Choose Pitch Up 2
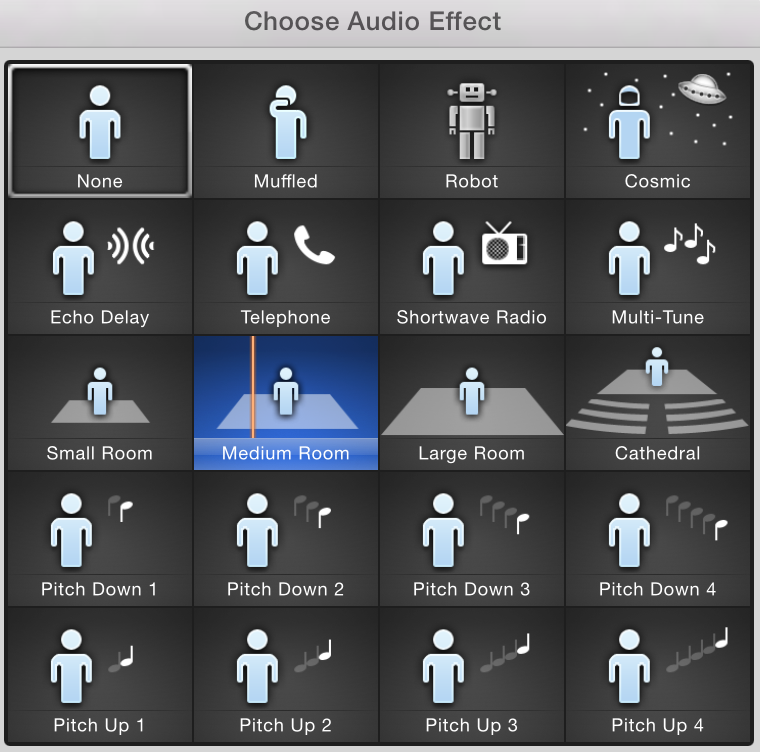The height and width of the screenshot is (752, 760). tap(286, 674)
